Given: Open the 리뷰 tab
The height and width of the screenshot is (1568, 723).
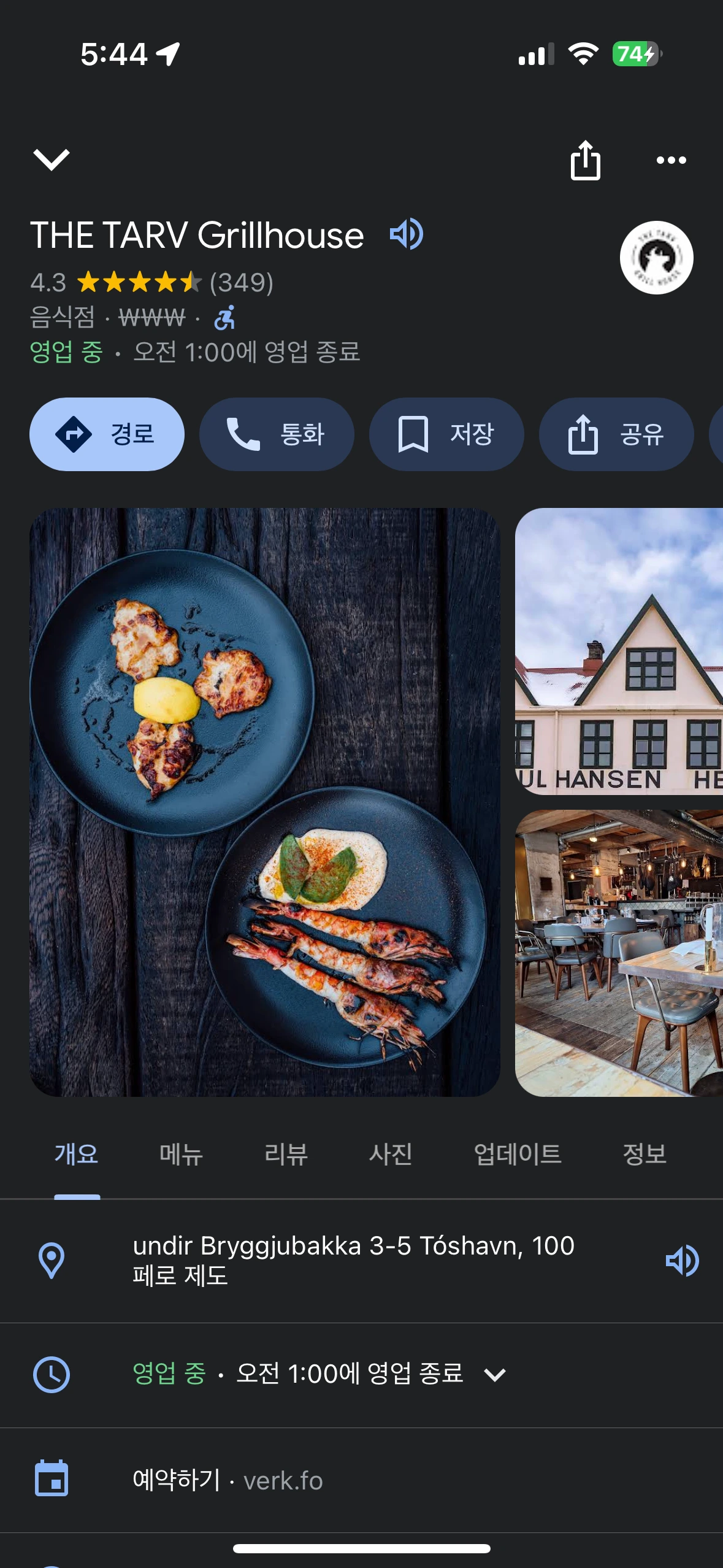Looking at the screenshot, I should coord(286,1153).
